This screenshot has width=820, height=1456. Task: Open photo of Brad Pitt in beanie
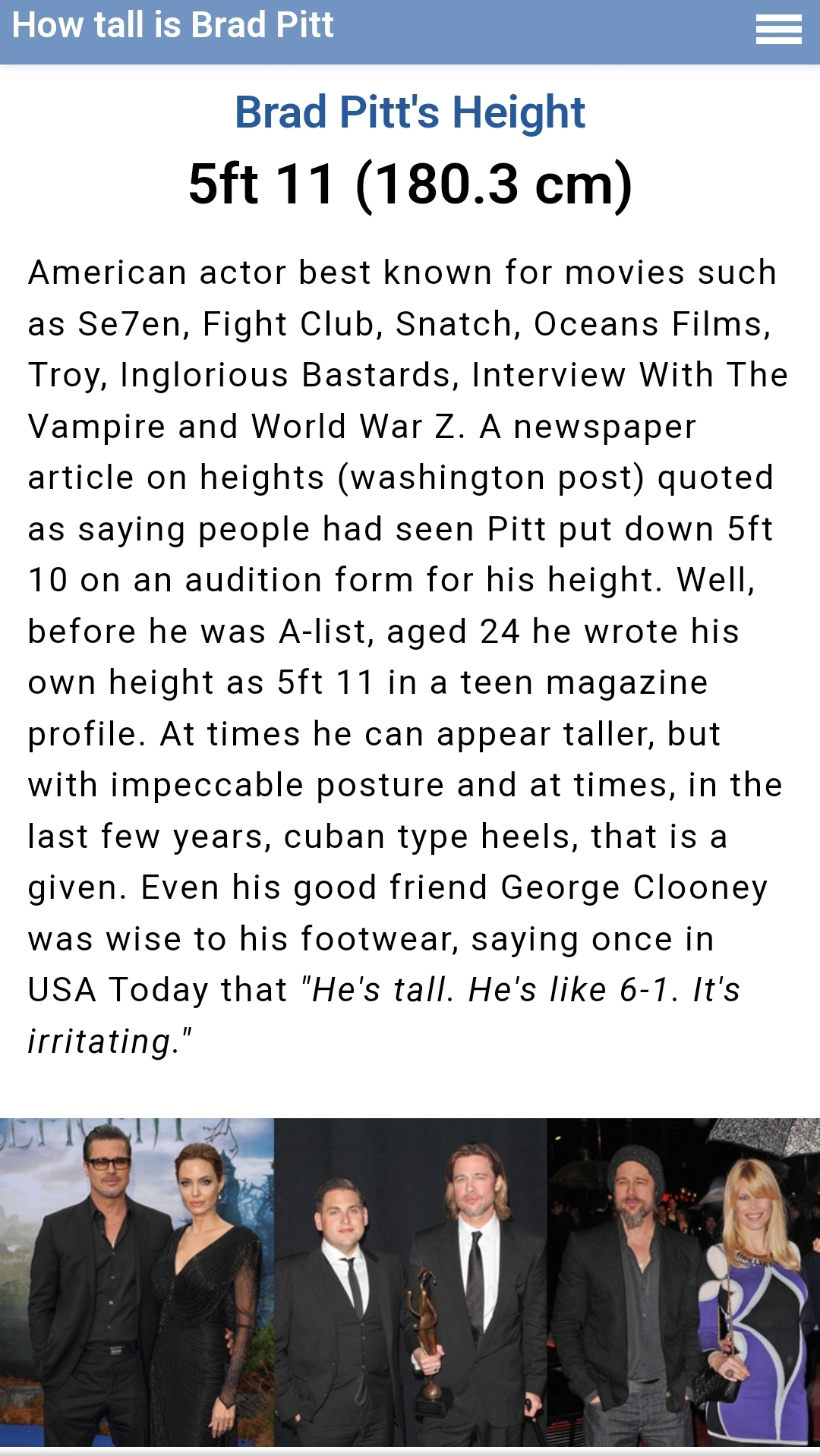[683, 1283]
